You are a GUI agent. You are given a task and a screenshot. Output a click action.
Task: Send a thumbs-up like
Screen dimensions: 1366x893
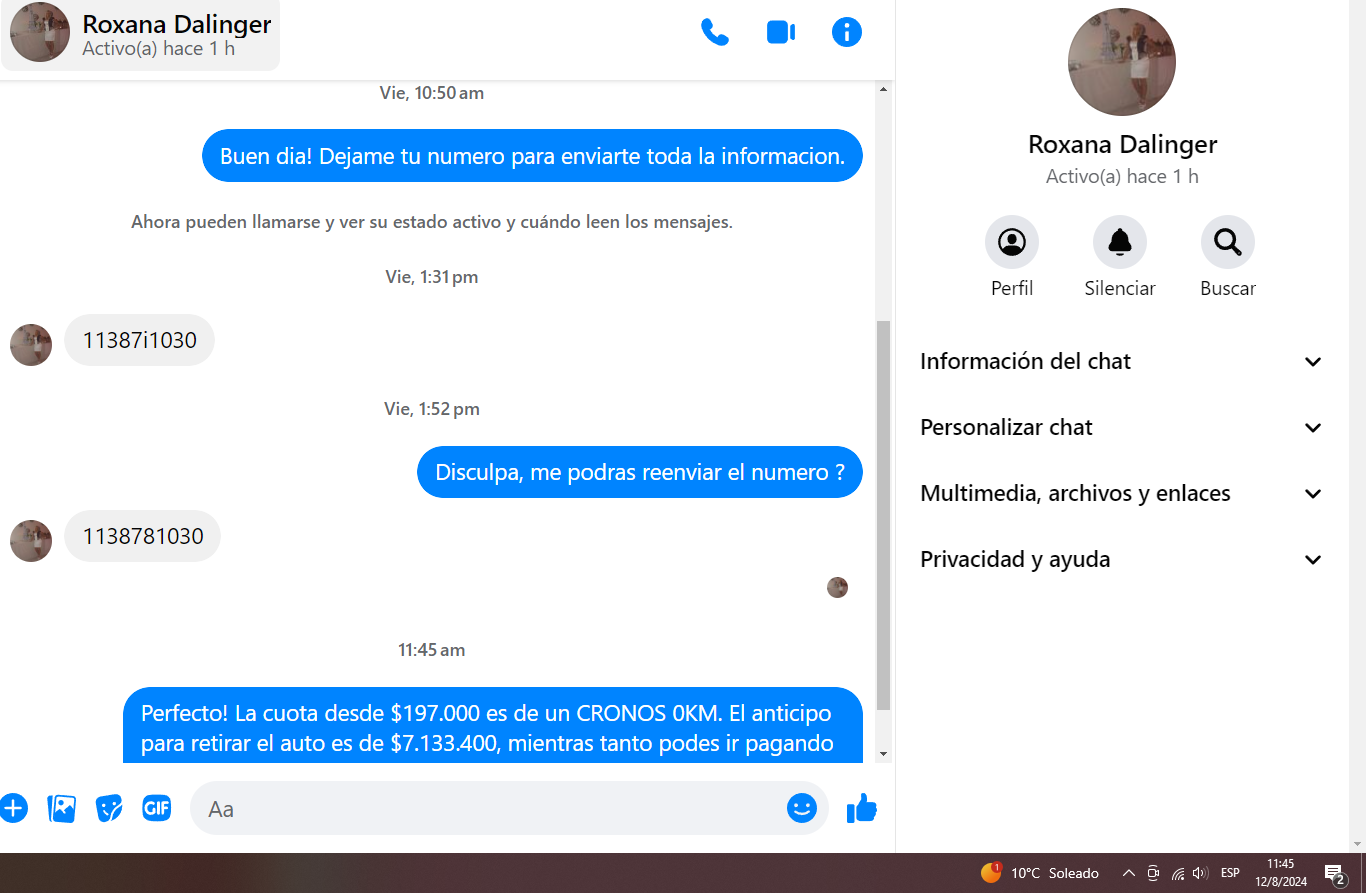(861, 808)
